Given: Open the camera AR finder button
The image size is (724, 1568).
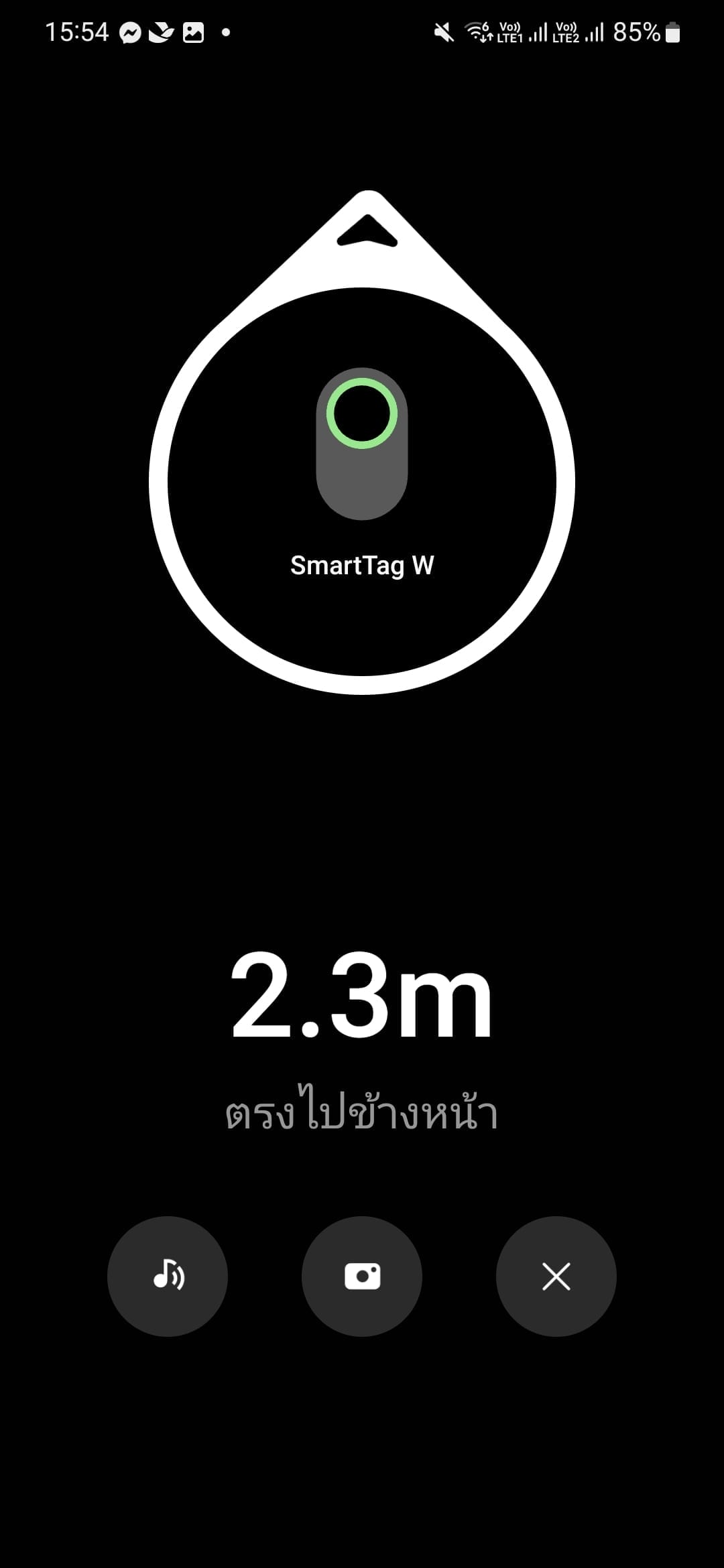Looking at the screenshot, I should coord(362,1276).
